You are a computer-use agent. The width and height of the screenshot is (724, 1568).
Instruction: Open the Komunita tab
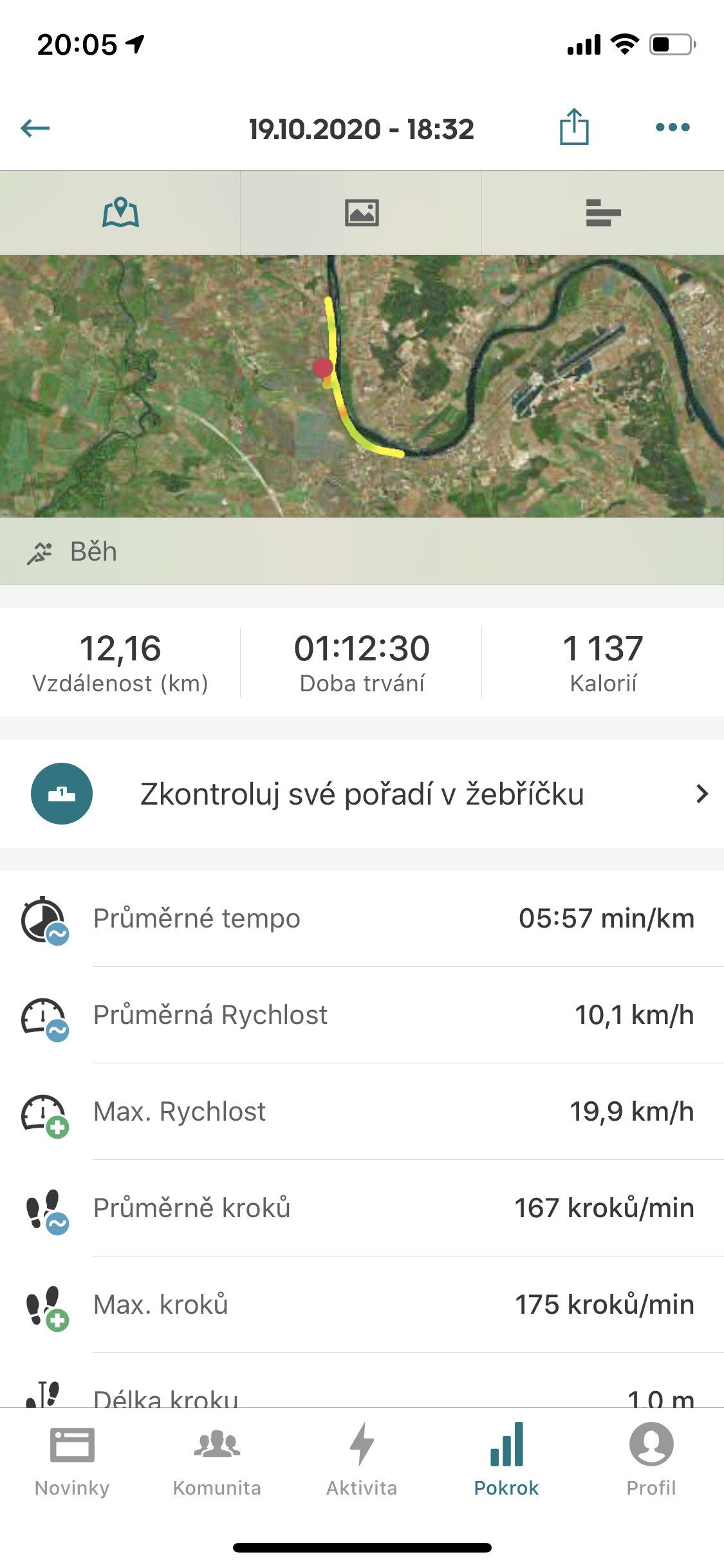point(217,1461)
